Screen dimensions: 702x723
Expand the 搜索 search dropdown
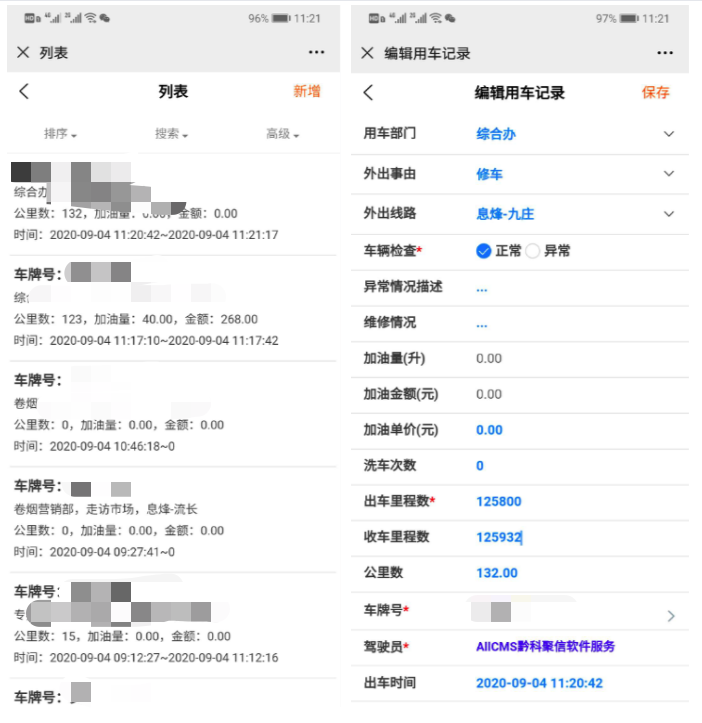tap(171, 134)
